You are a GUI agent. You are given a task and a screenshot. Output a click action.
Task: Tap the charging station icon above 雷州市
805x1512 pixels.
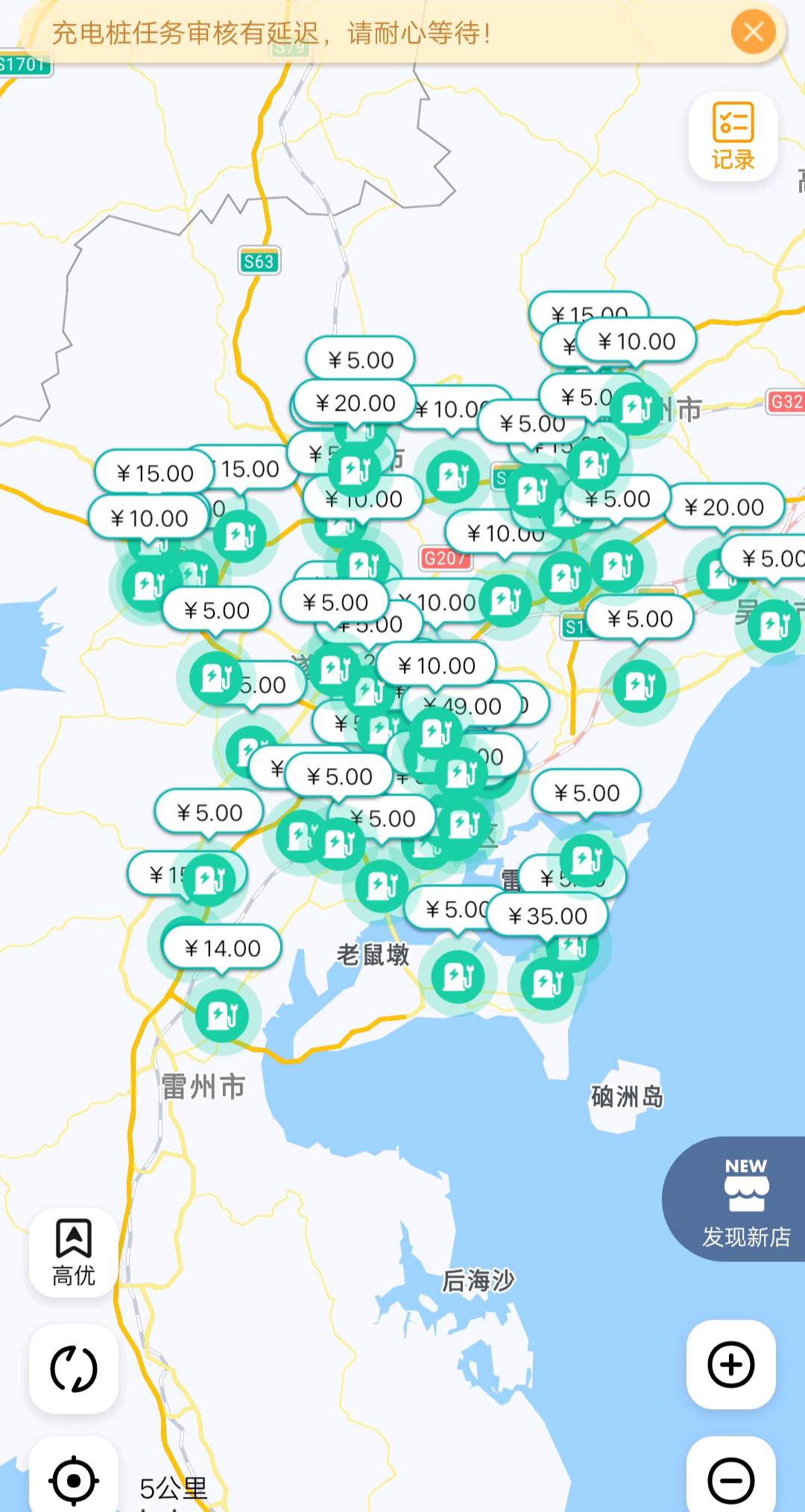coord(221,1015)
